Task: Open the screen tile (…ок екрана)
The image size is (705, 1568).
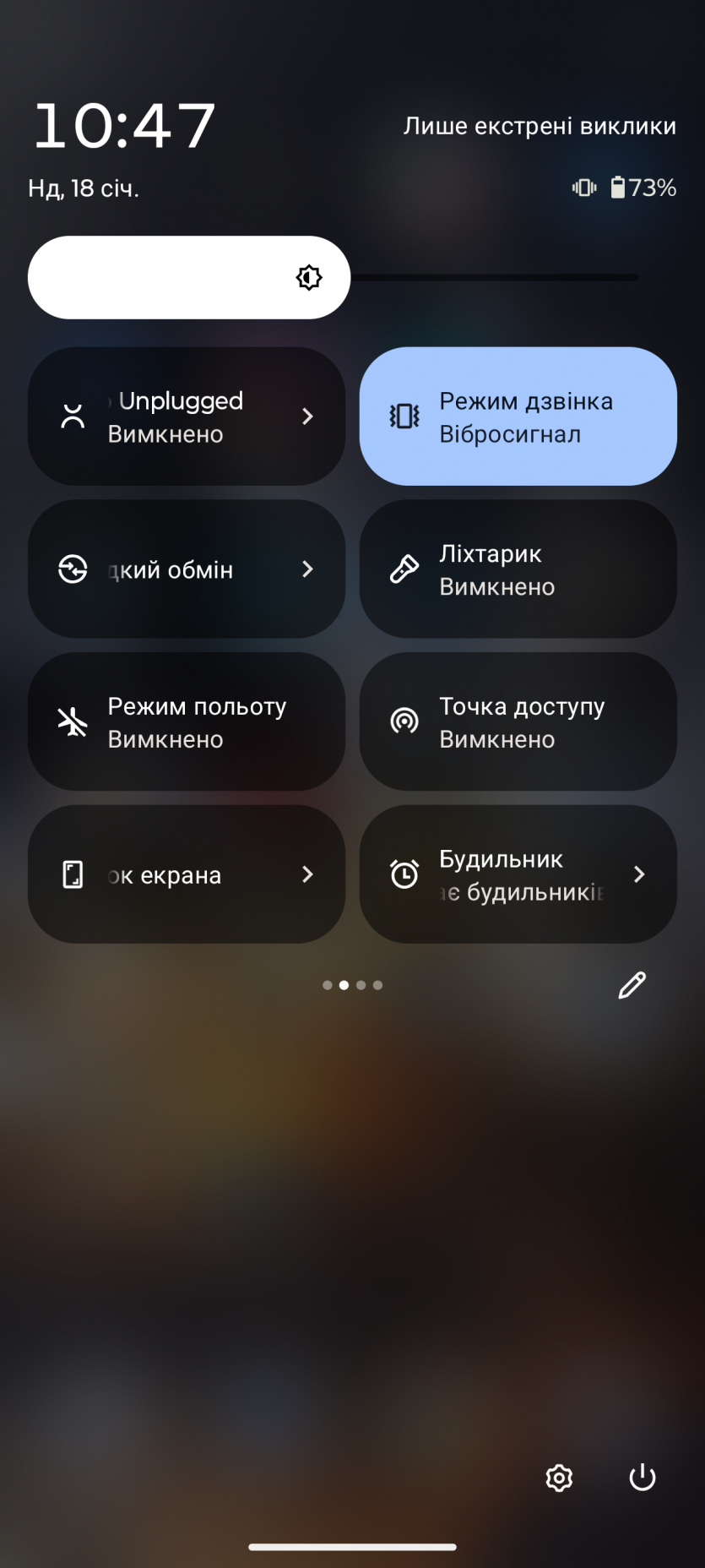Action: pos(186,874)
